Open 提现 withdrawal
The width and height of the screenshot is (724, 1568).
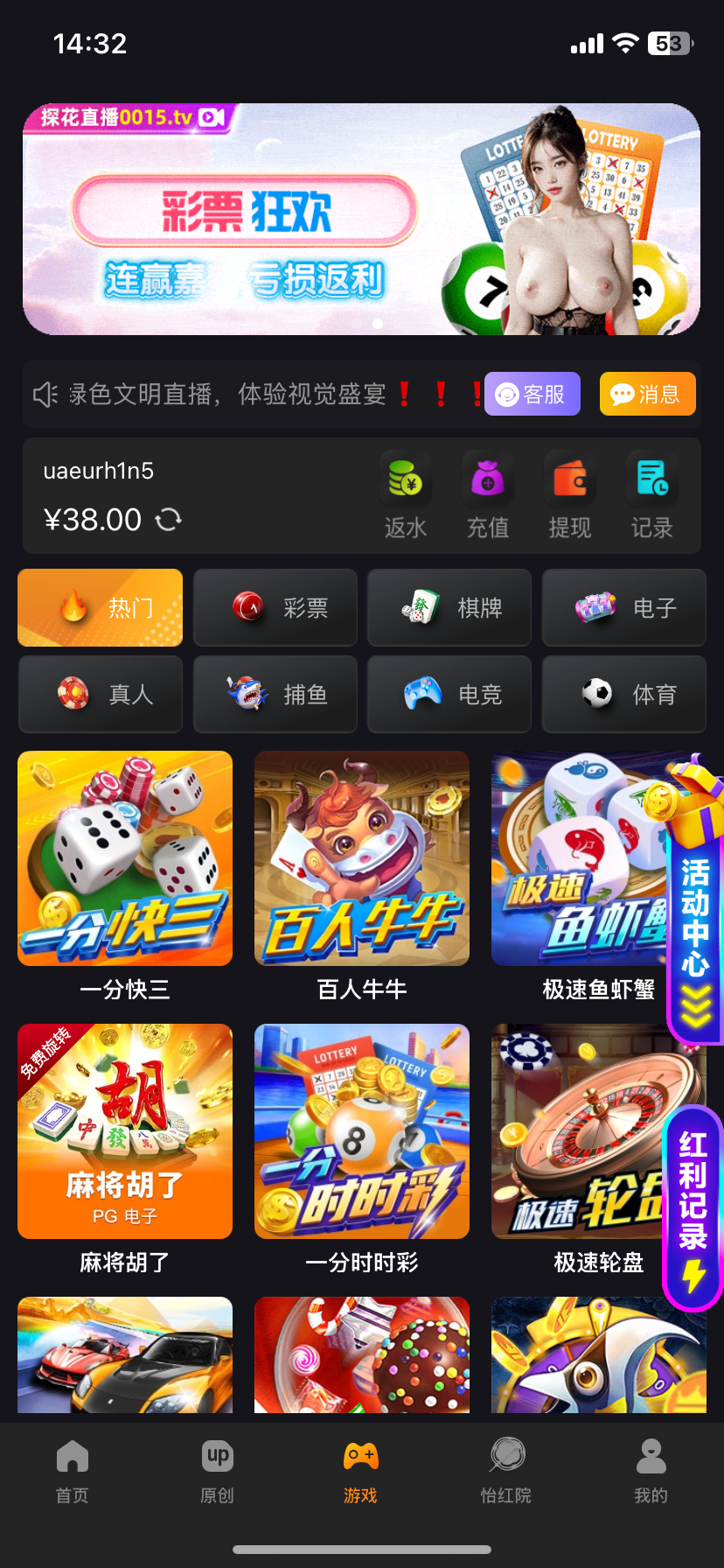tap(570, 496)
